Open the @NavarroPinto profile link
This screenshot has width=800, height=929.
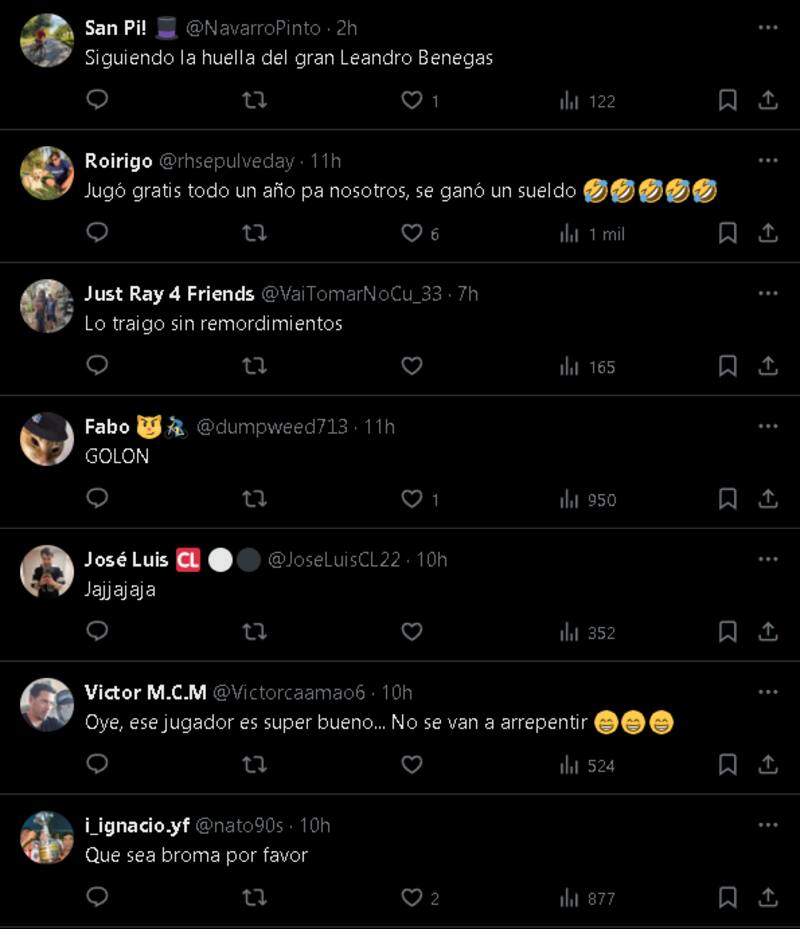pos(254,28)
